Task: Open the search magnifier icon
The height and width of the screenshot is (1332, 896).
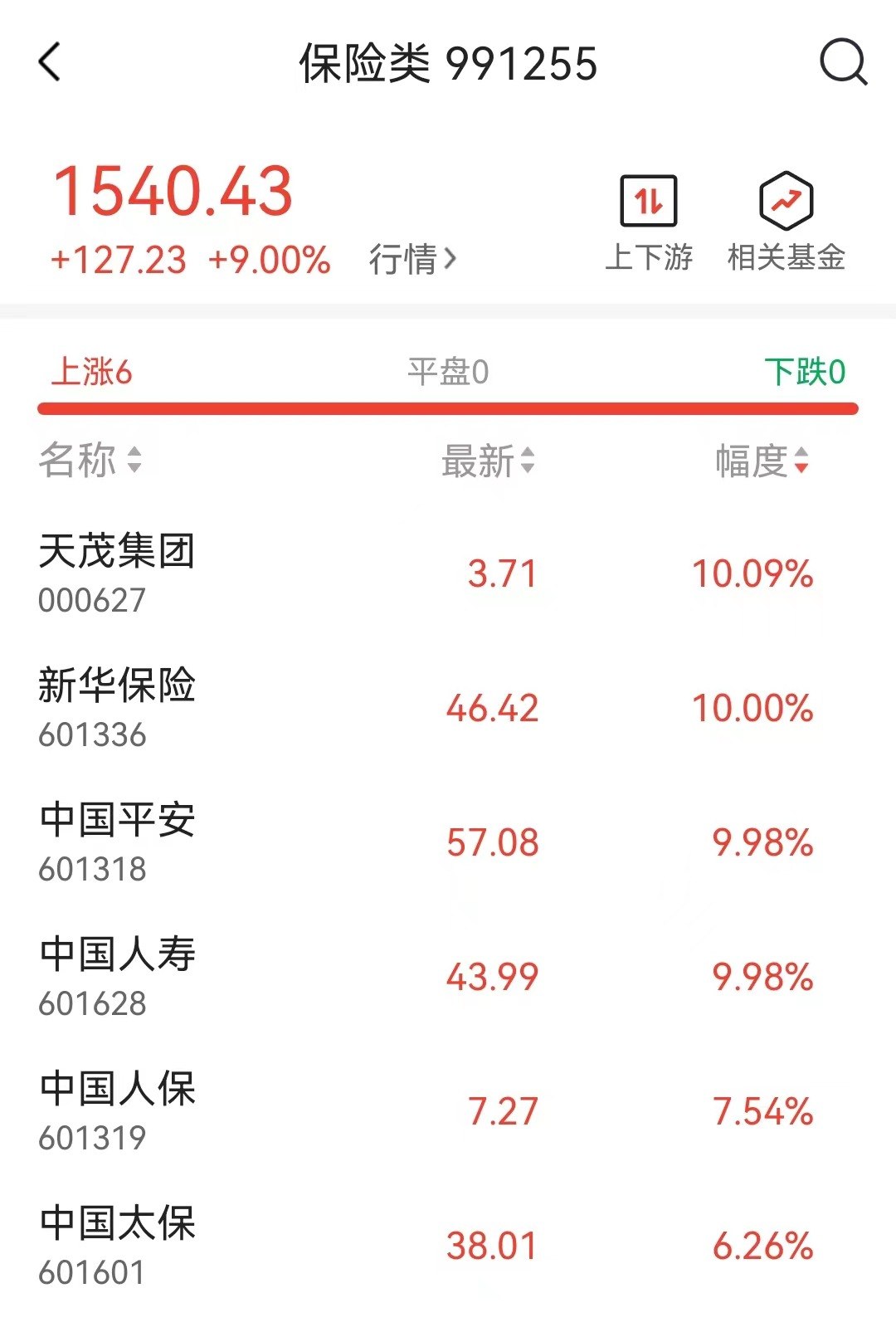Action: click(x=842, y=62)
